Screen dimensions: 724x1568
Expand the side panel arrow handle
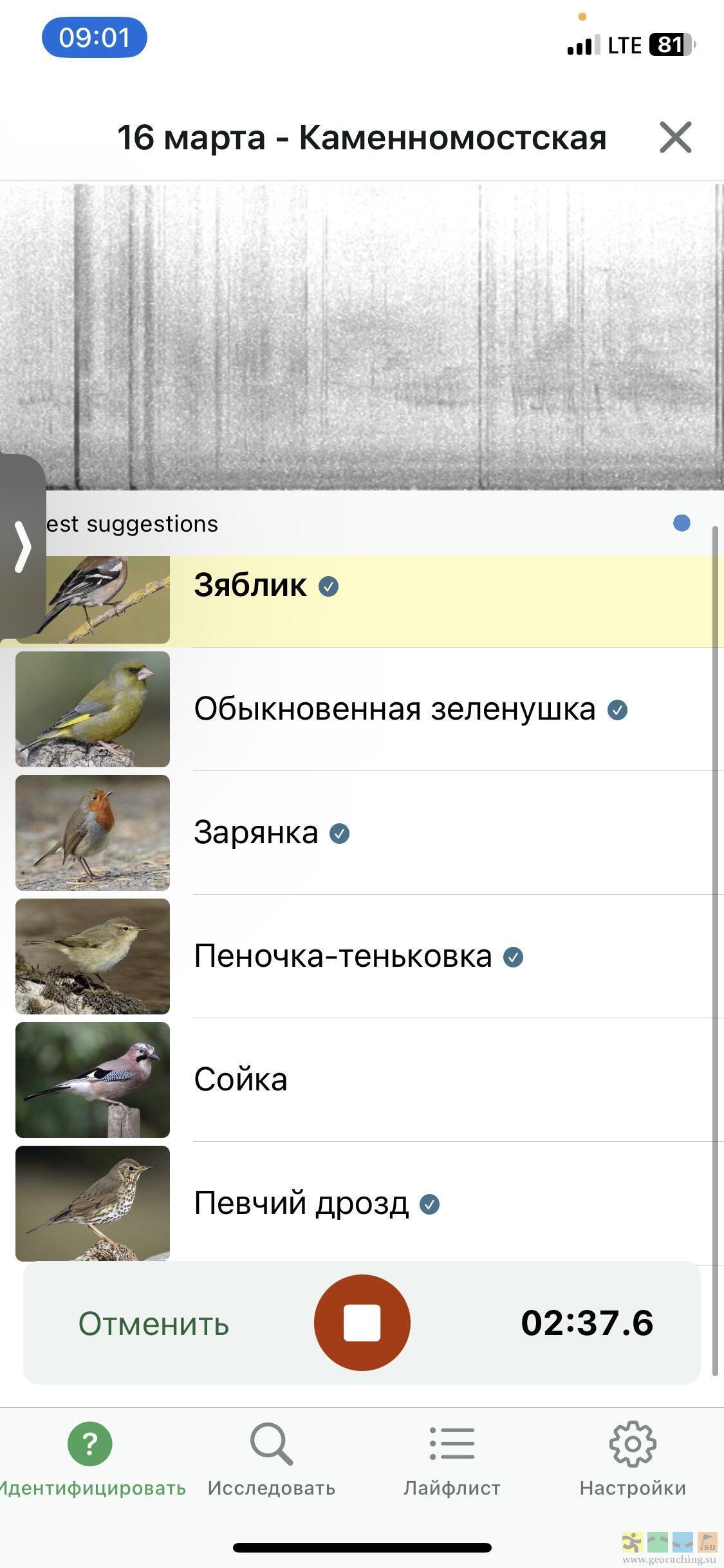tap(23, 546)
